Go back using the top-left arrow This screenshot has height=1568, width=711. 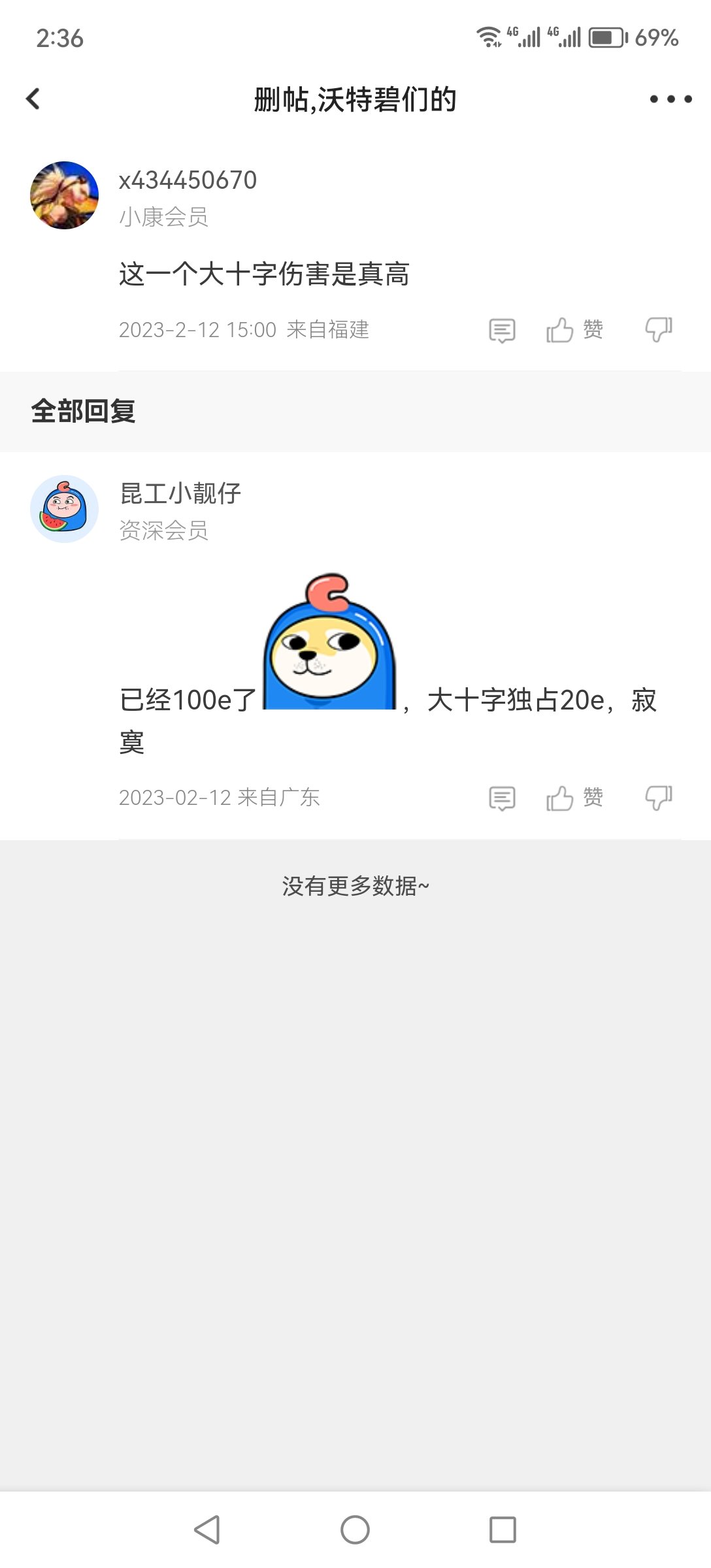click(33, 99)
